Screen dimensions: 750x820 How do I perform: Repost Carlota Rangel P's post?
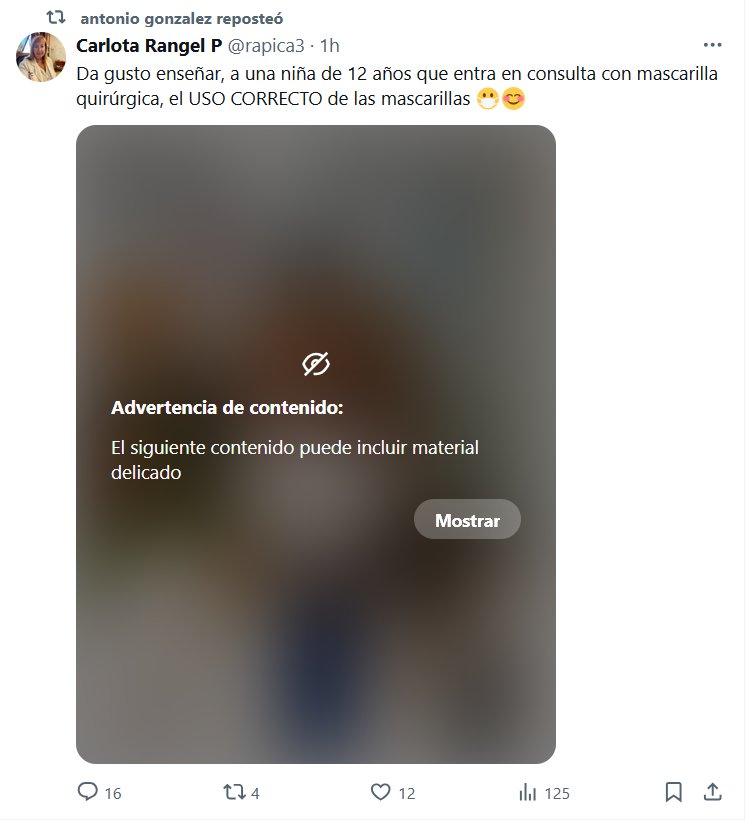point(232,792)
